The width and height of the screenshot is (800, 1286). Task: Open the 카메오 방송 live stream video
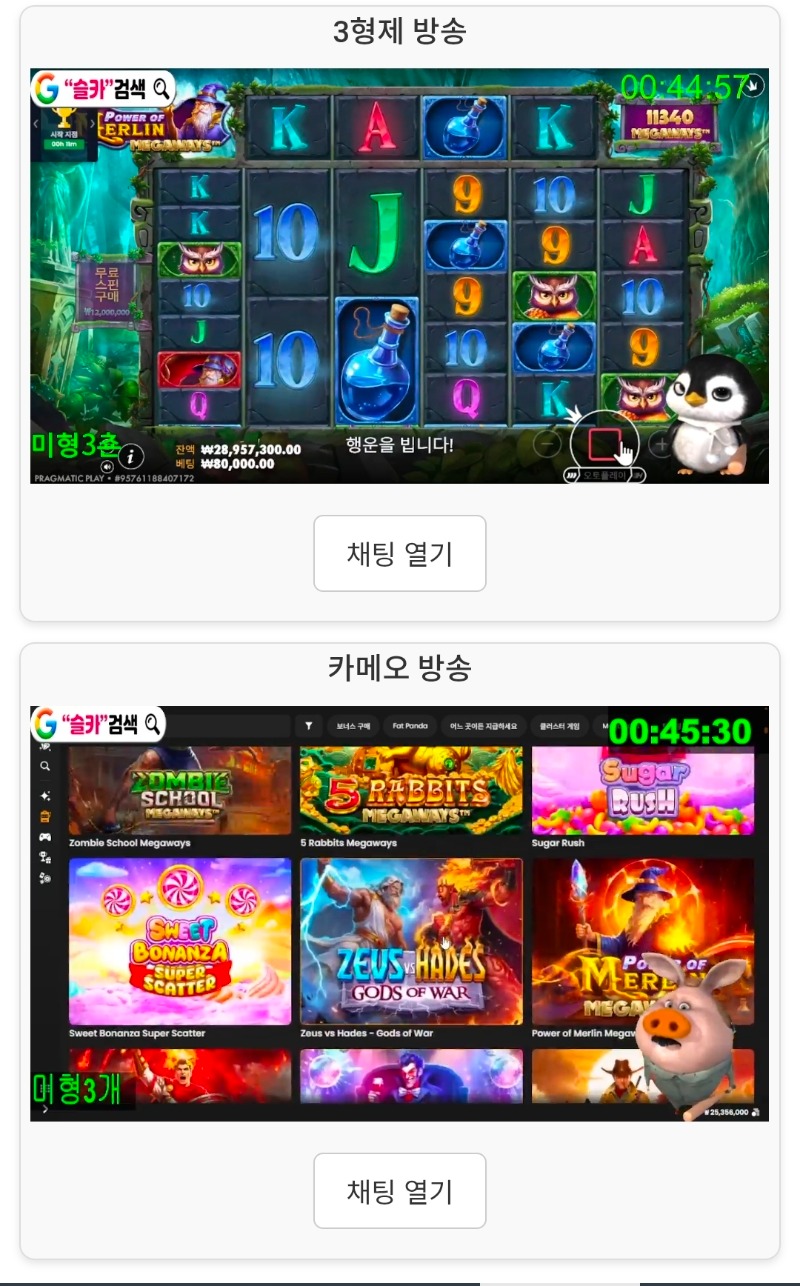399,913
